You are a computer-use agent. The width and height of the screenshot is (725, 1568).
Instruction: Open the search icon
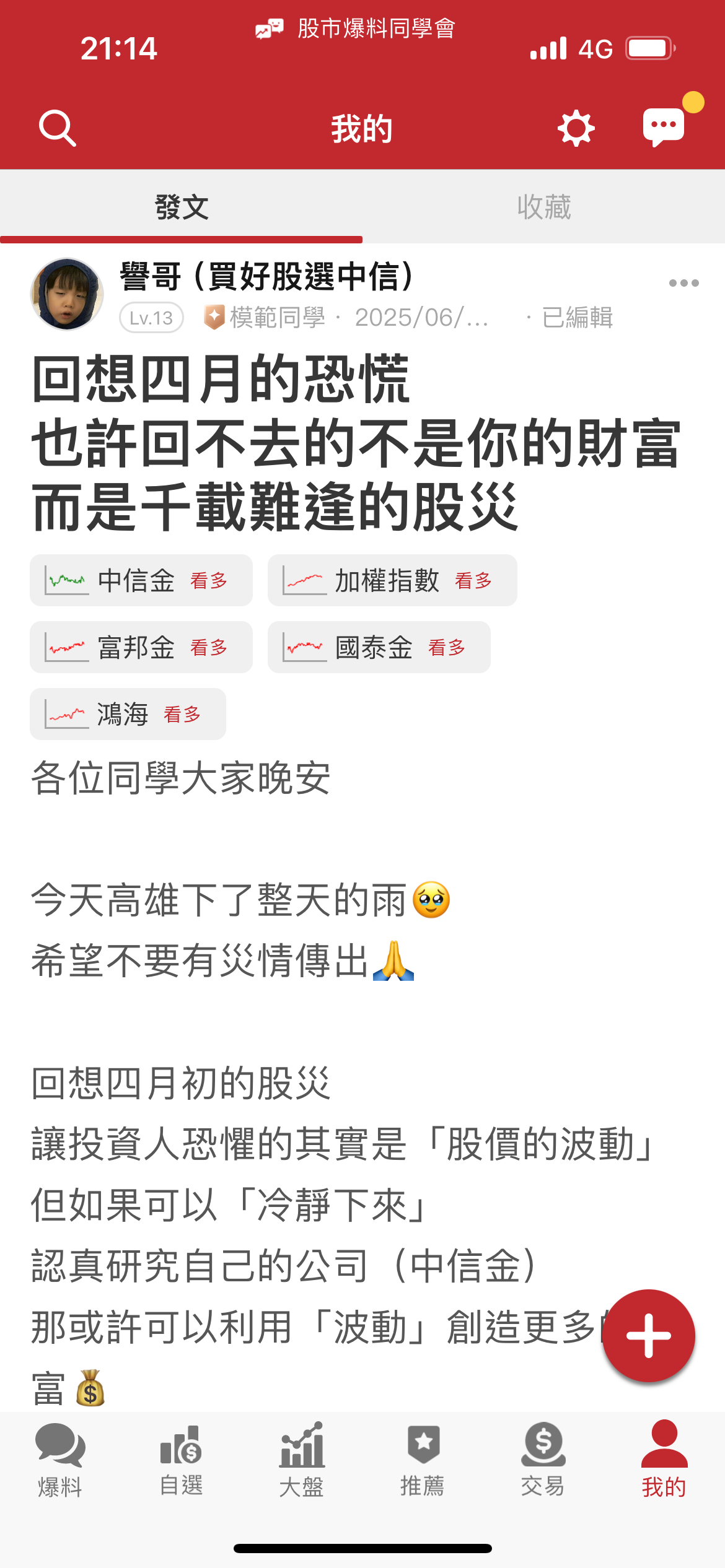point(57,128)
